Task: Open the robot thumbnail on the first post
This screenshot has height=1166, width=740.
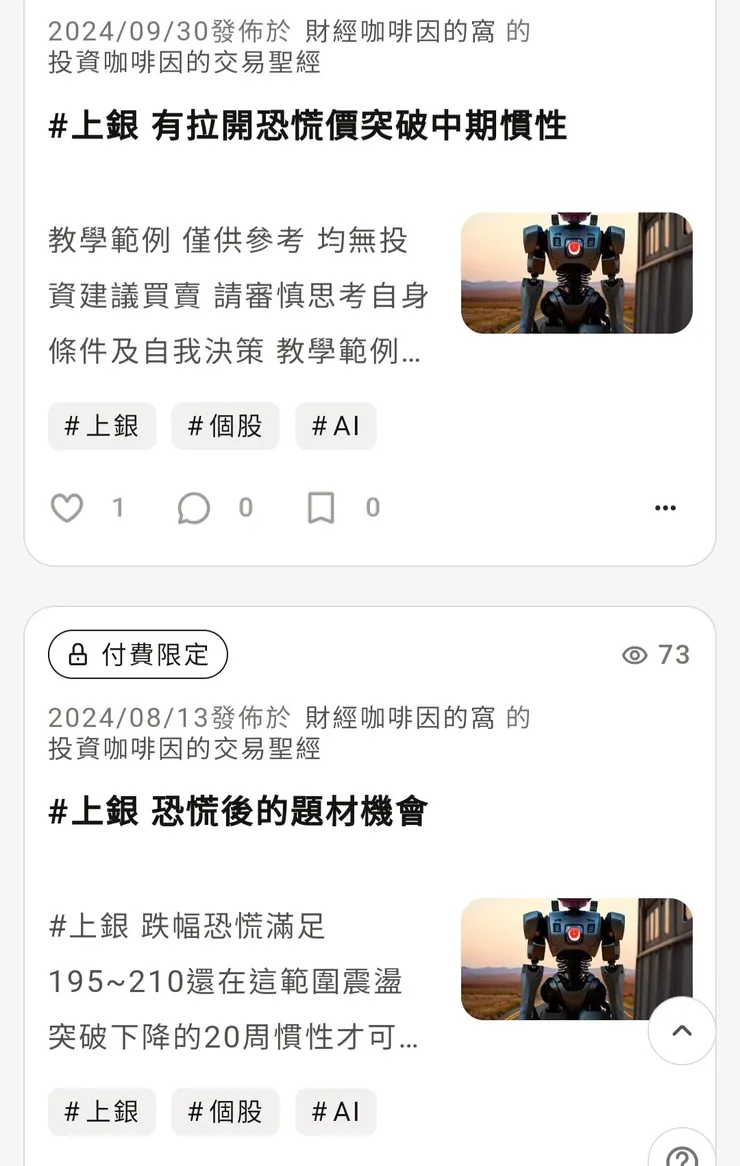Action: 576,273
